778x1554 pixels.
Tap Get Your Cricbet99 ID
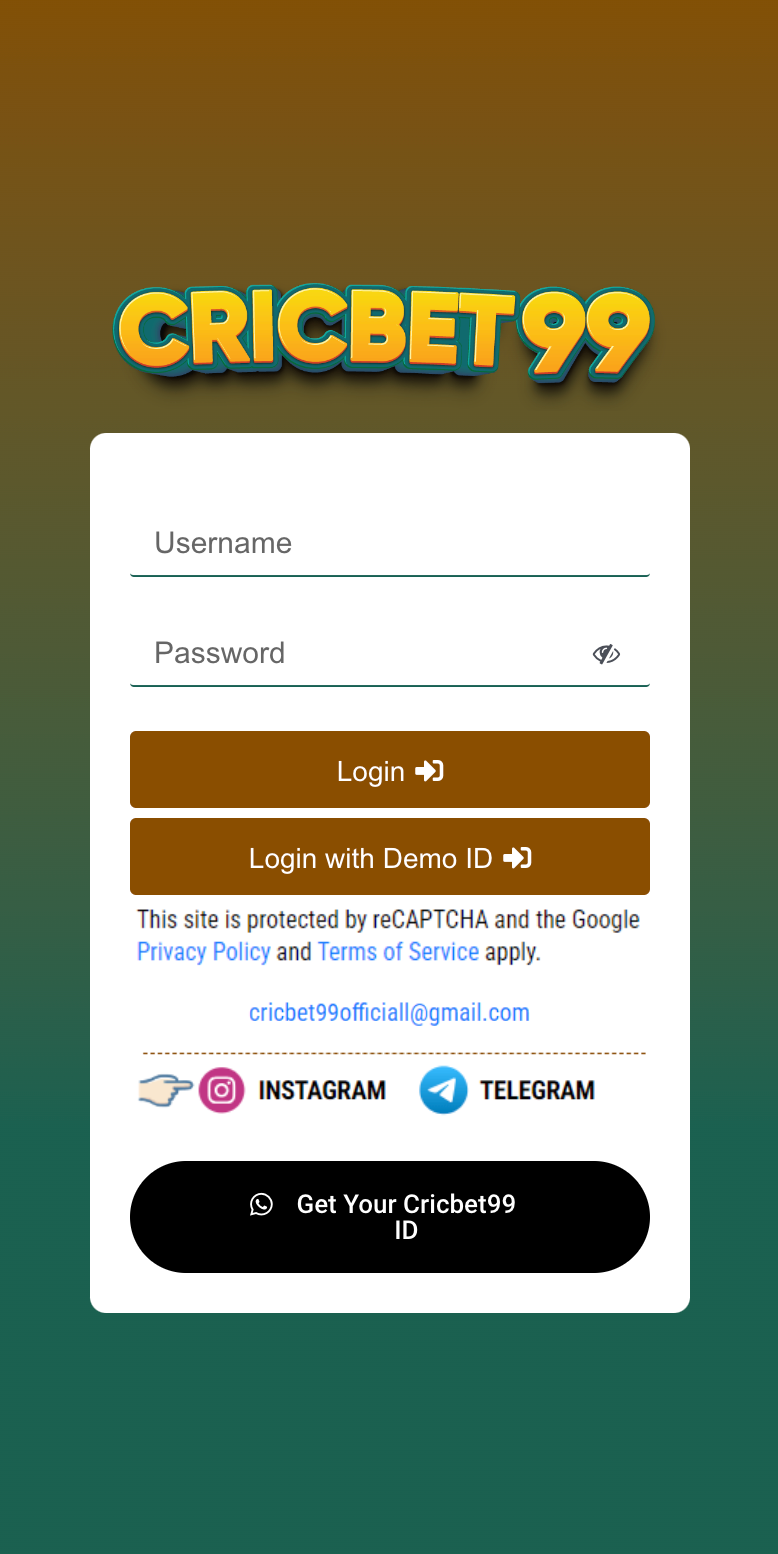[x=389, y=1216]
